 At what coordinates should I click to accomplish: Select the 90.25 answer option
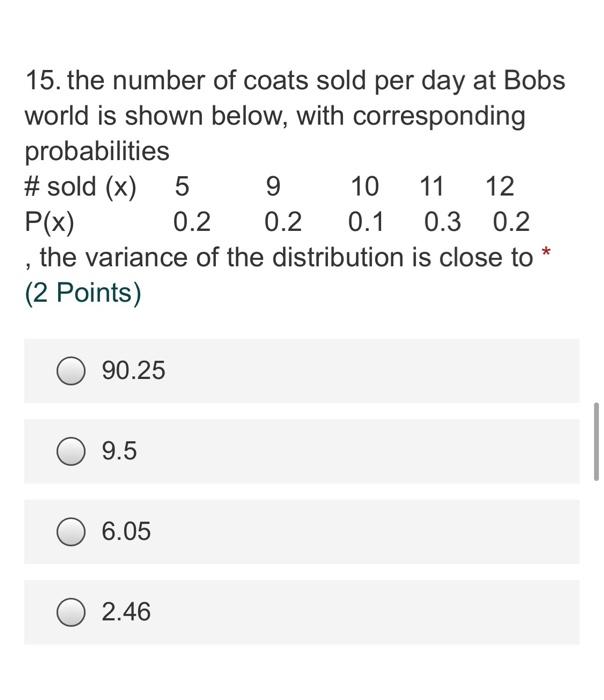[x=71, y=371]
